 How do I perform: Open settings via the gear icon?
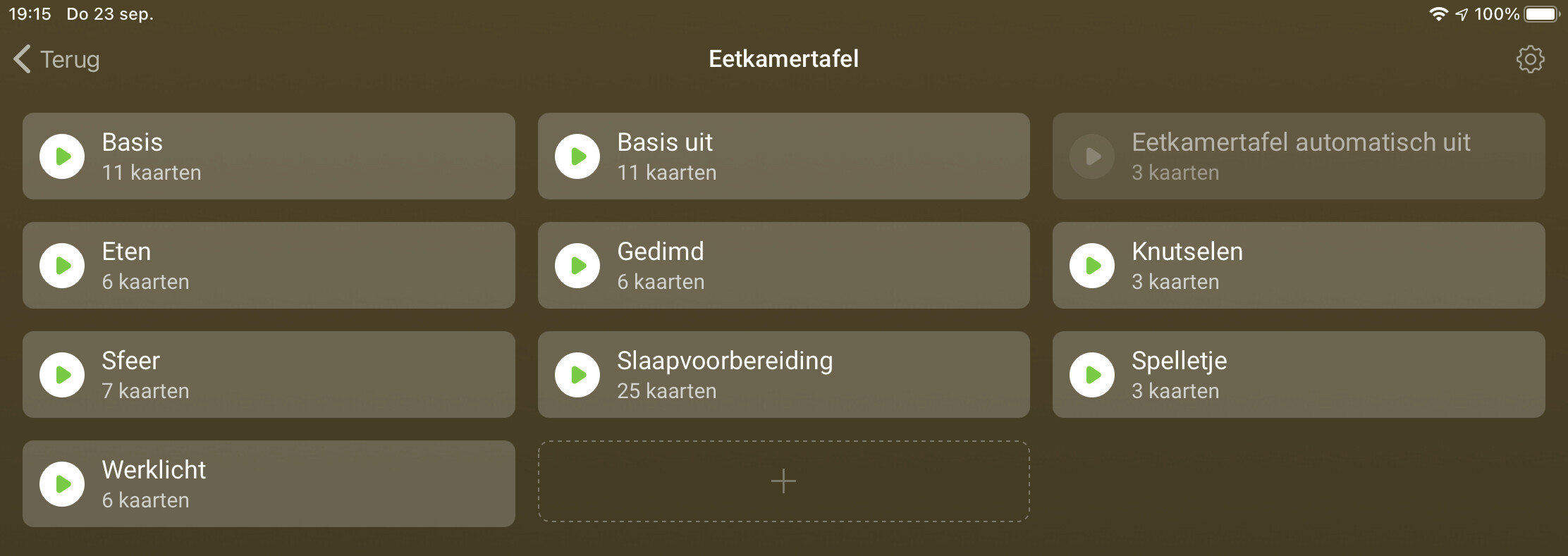1530,59
